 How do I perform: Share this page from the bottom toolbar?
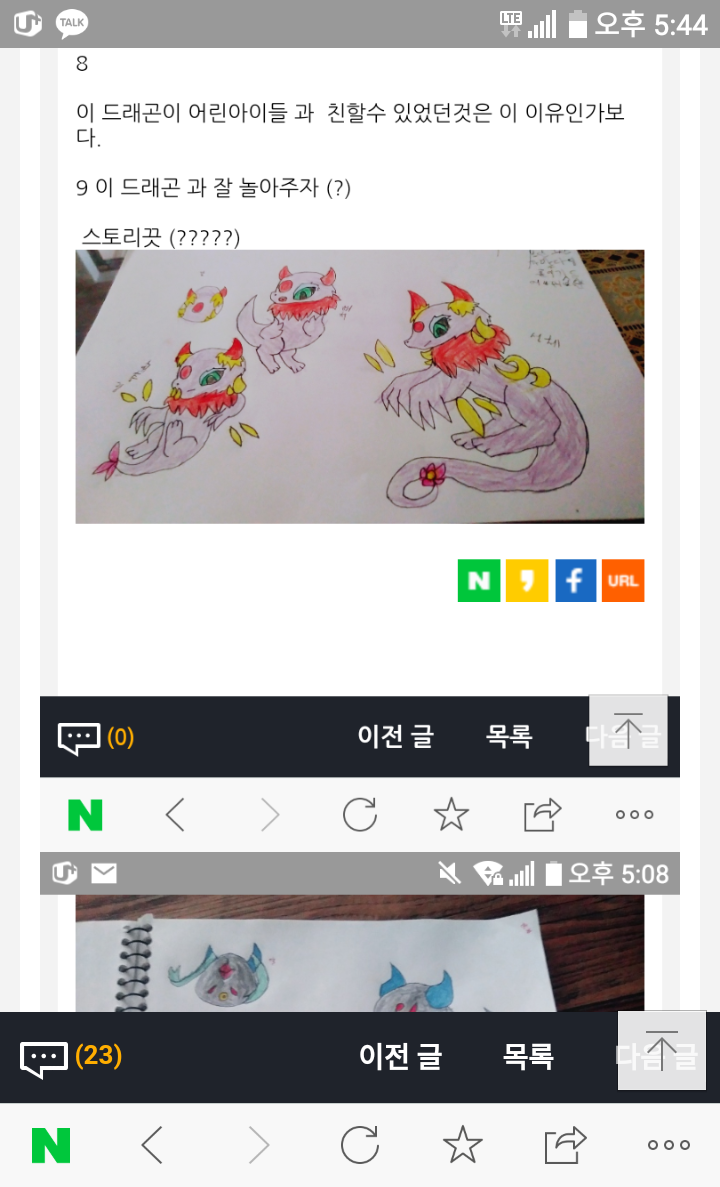pyautogui.click(x=565, y=1145)
